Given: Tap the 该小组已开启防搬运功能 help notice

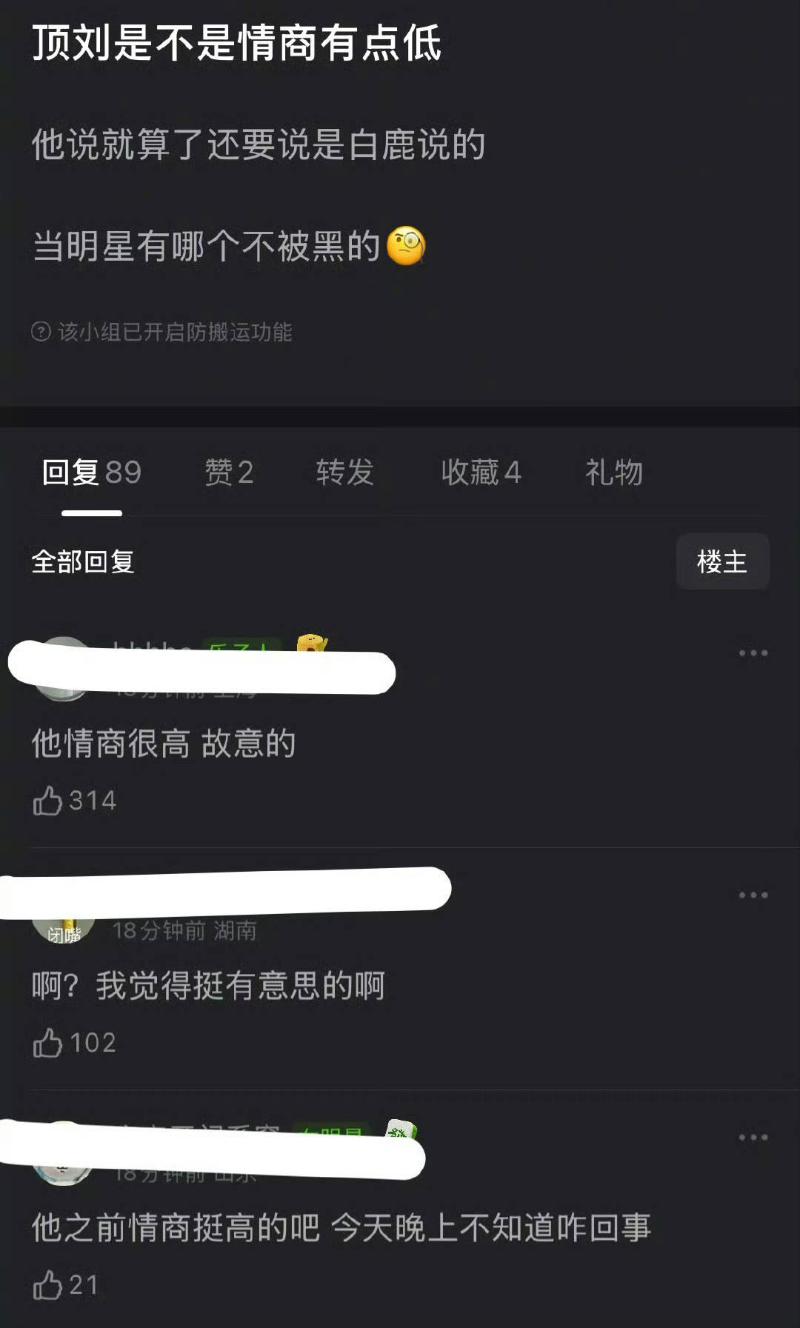Looking at the screenshot, I should point(162,332).
